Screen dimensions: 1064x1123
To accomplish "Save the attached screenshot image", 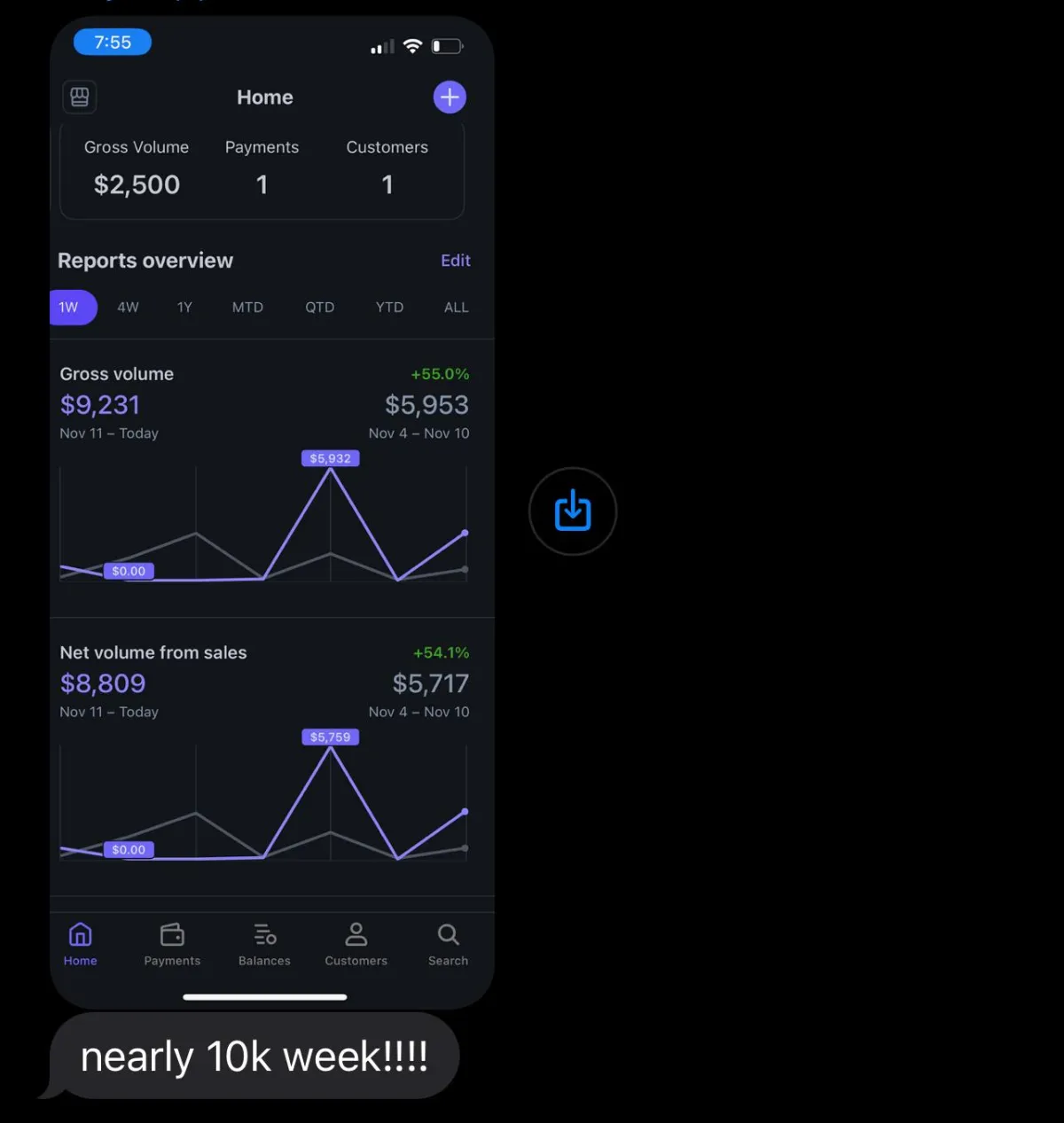I will pyautogui.click(x=573, y=511).
